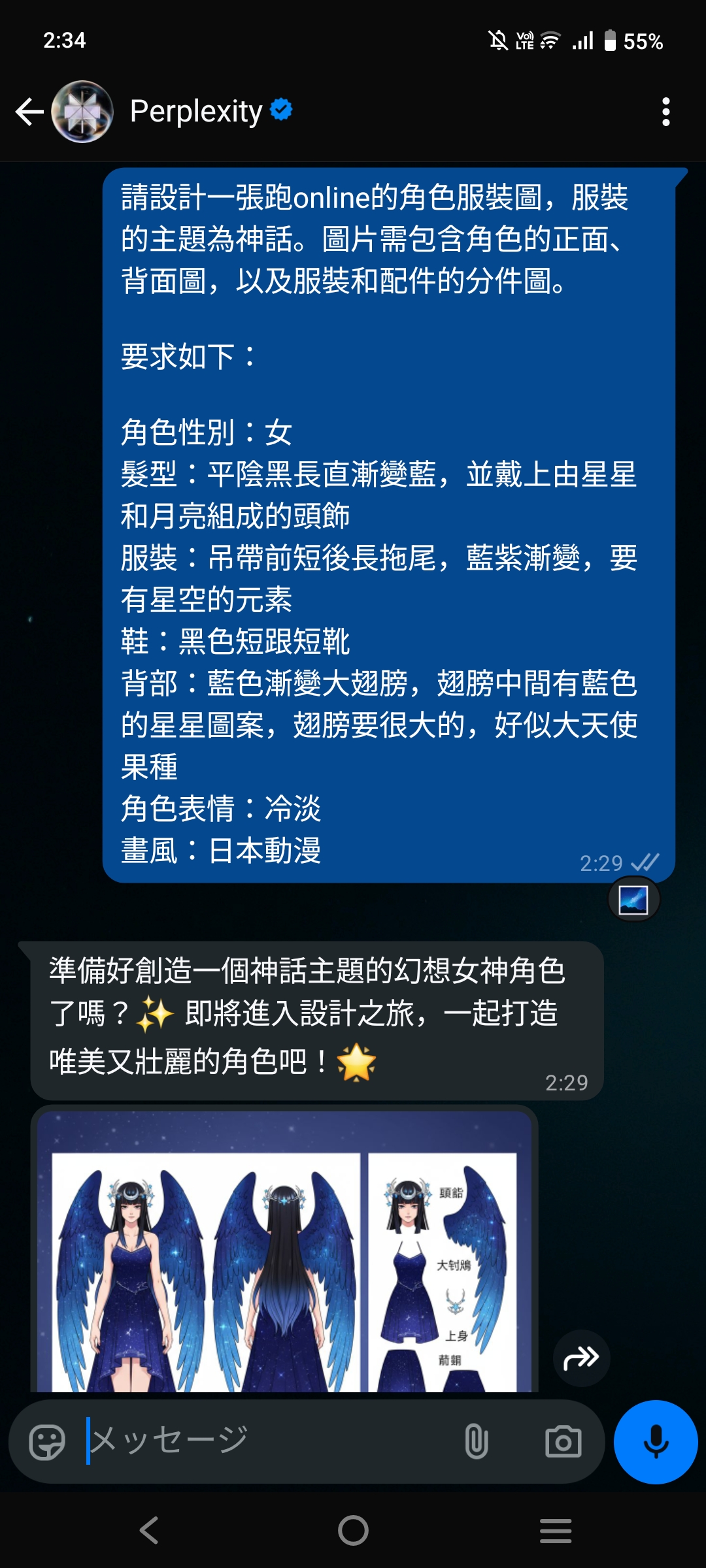The image size is (706, 1568).
Task: Open the Perplexity profile from the avatar
Action: (82, 112)
